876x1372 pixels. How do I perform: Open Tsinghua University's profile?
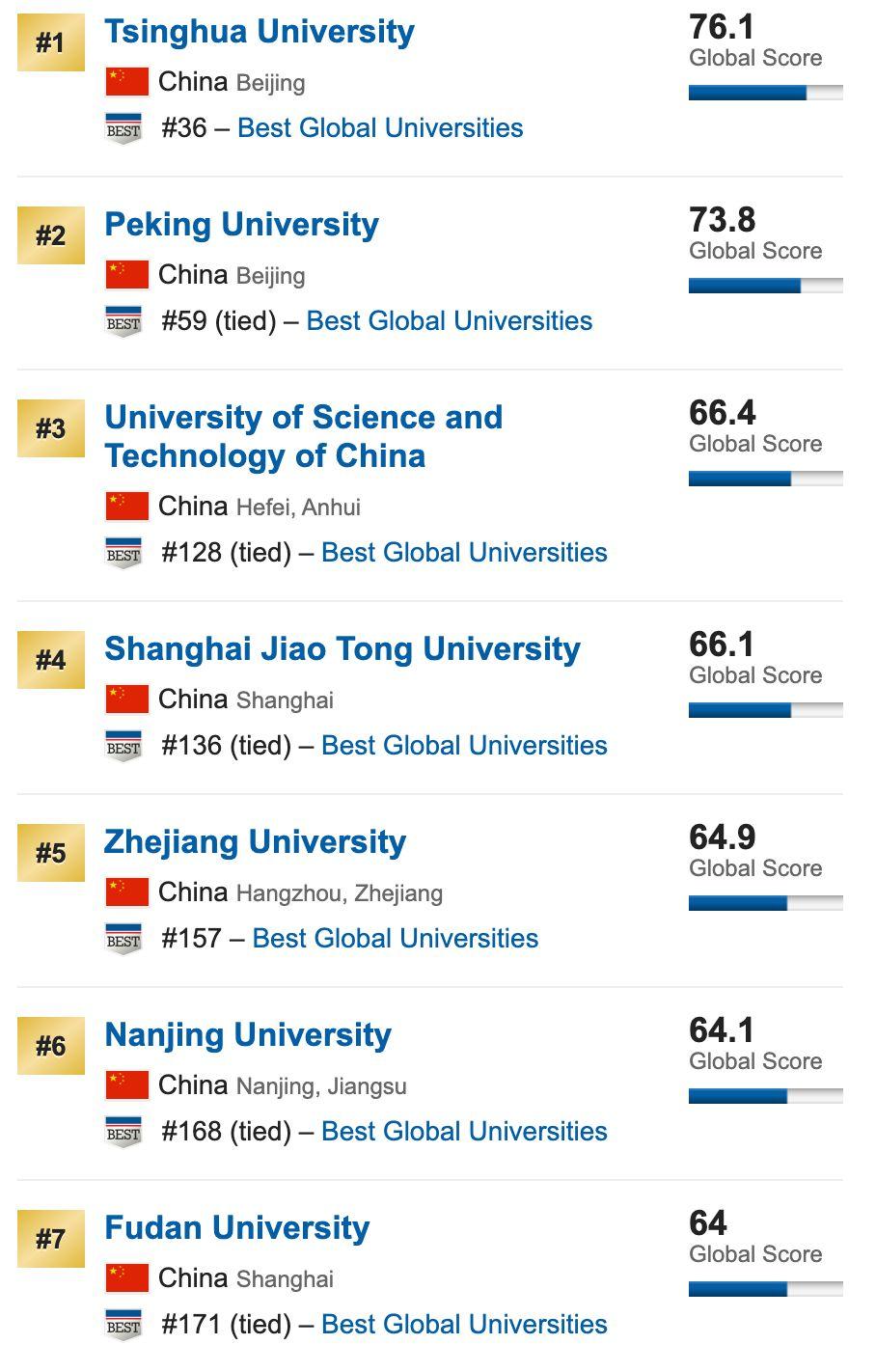click(259, 32)
